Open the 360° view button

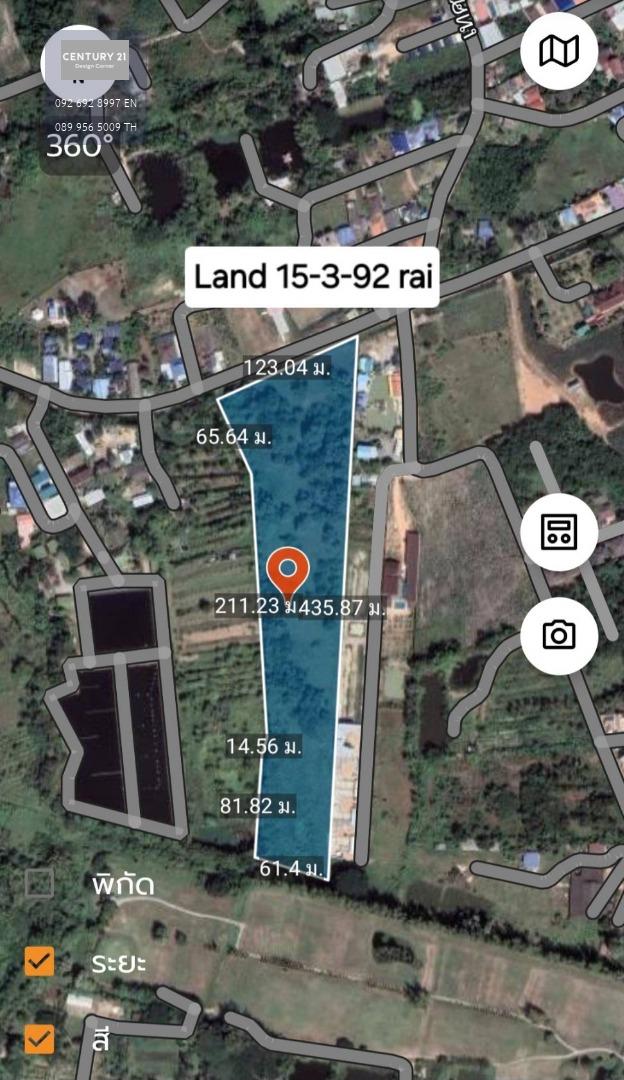(80, 145)
